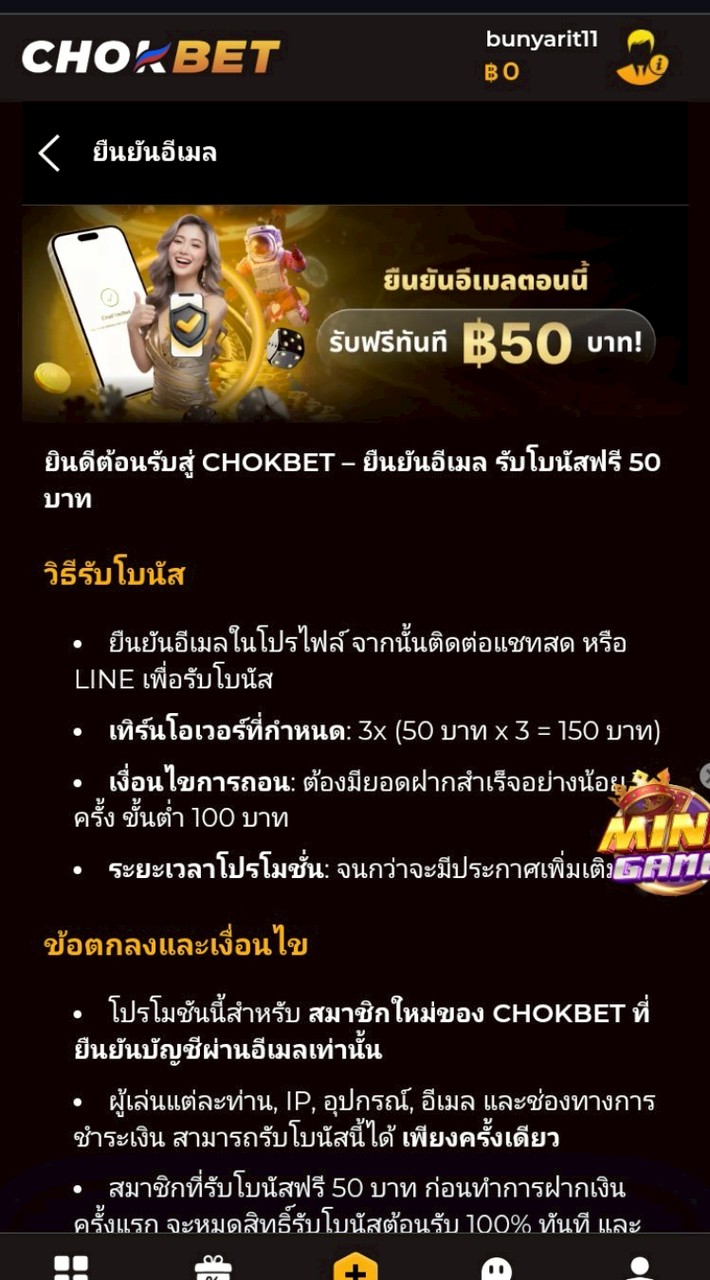Open the verify email ฿50 banner
Screen dimensions: 710x1280
[355, 314]
